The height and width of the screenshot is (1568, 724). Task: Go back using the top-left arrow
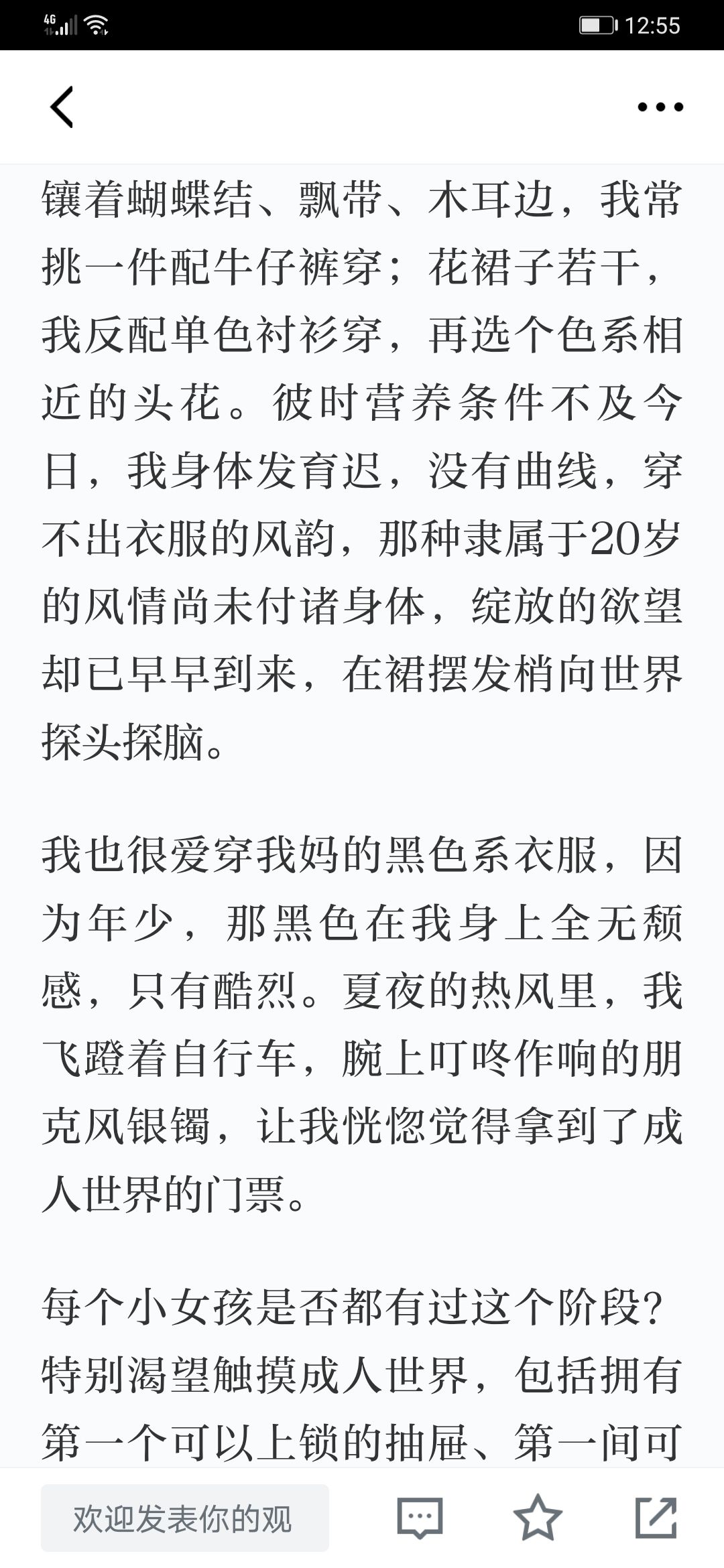62,107
